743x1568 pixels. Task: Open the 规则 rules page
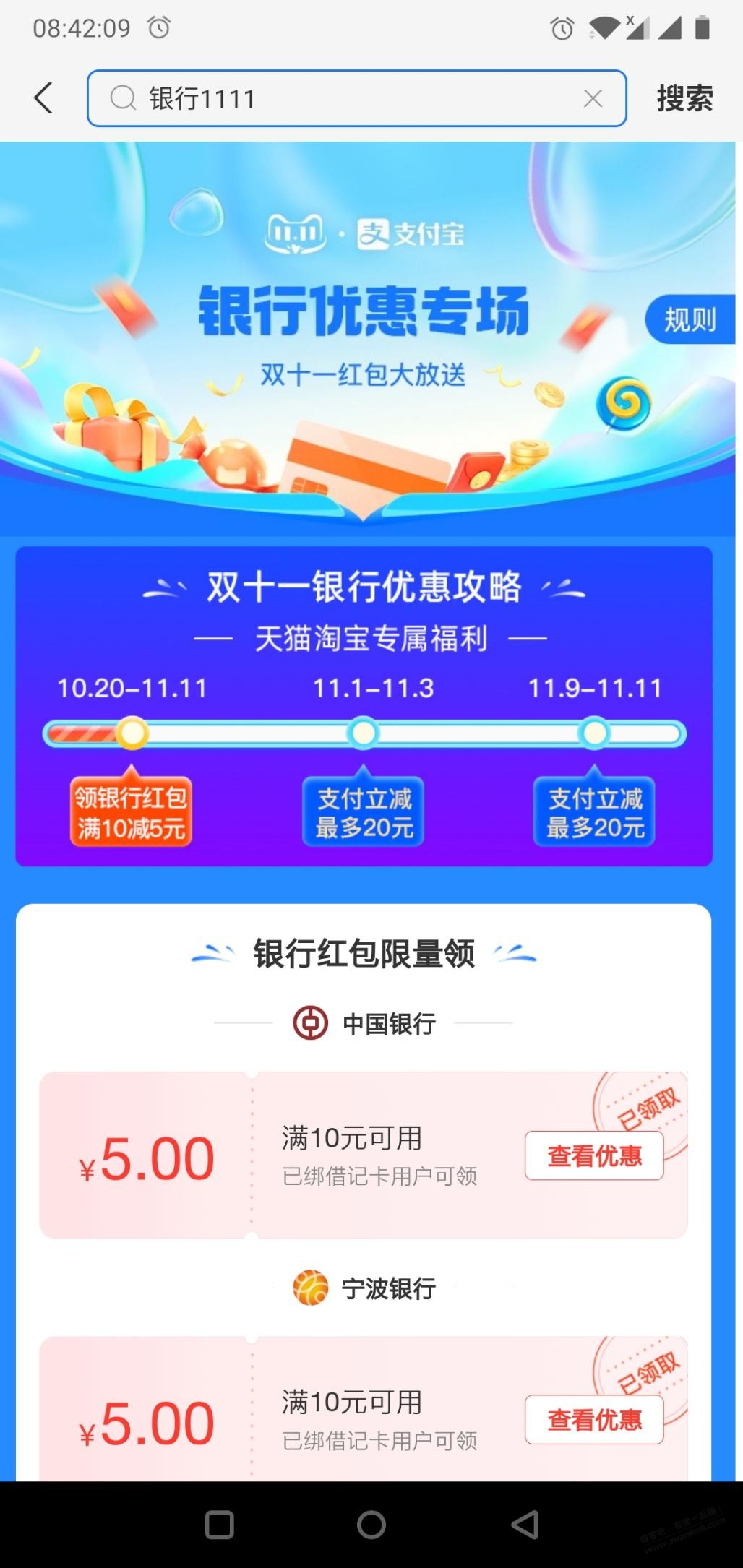point(690,319)
